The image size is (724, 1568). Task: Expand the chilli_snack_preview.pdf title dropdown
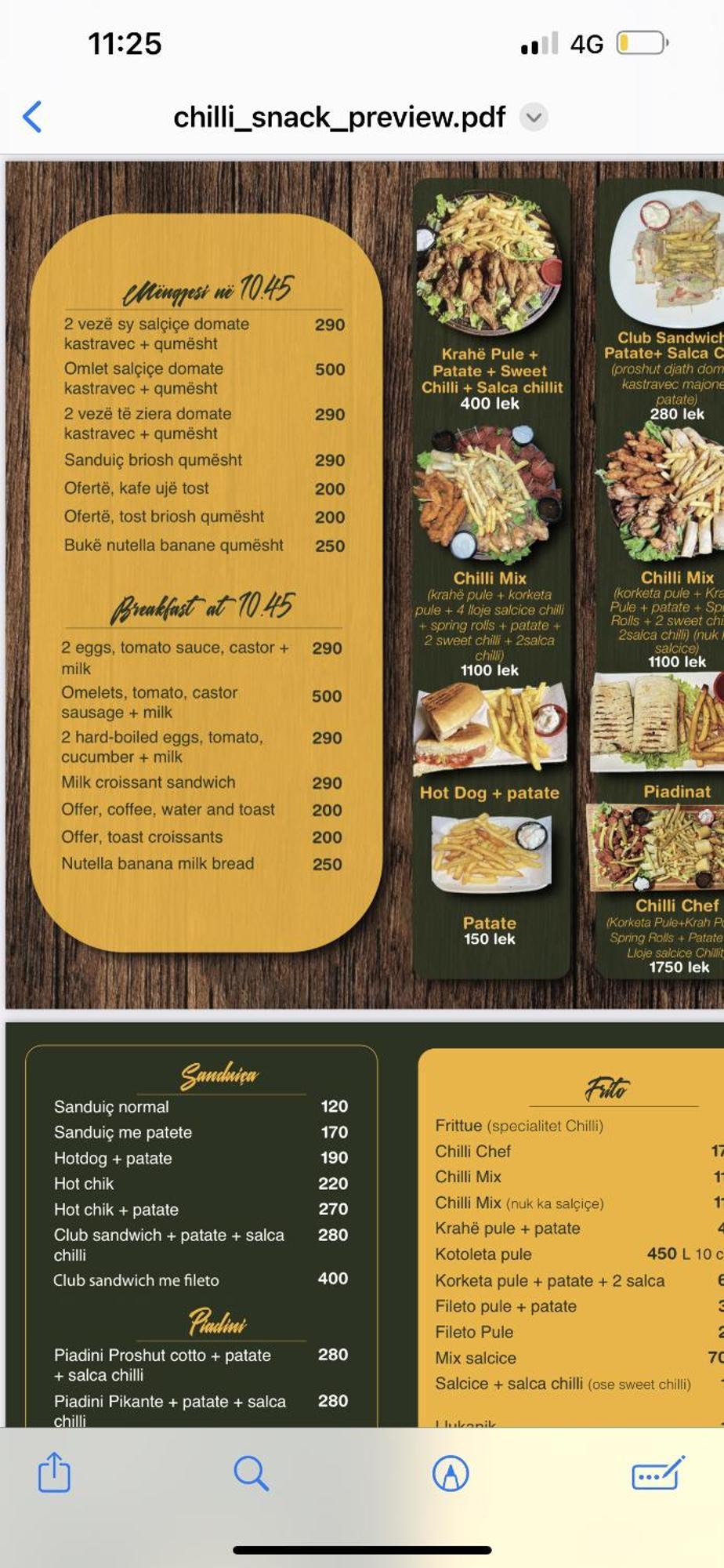pyautogui.click(x=534, y=118)
